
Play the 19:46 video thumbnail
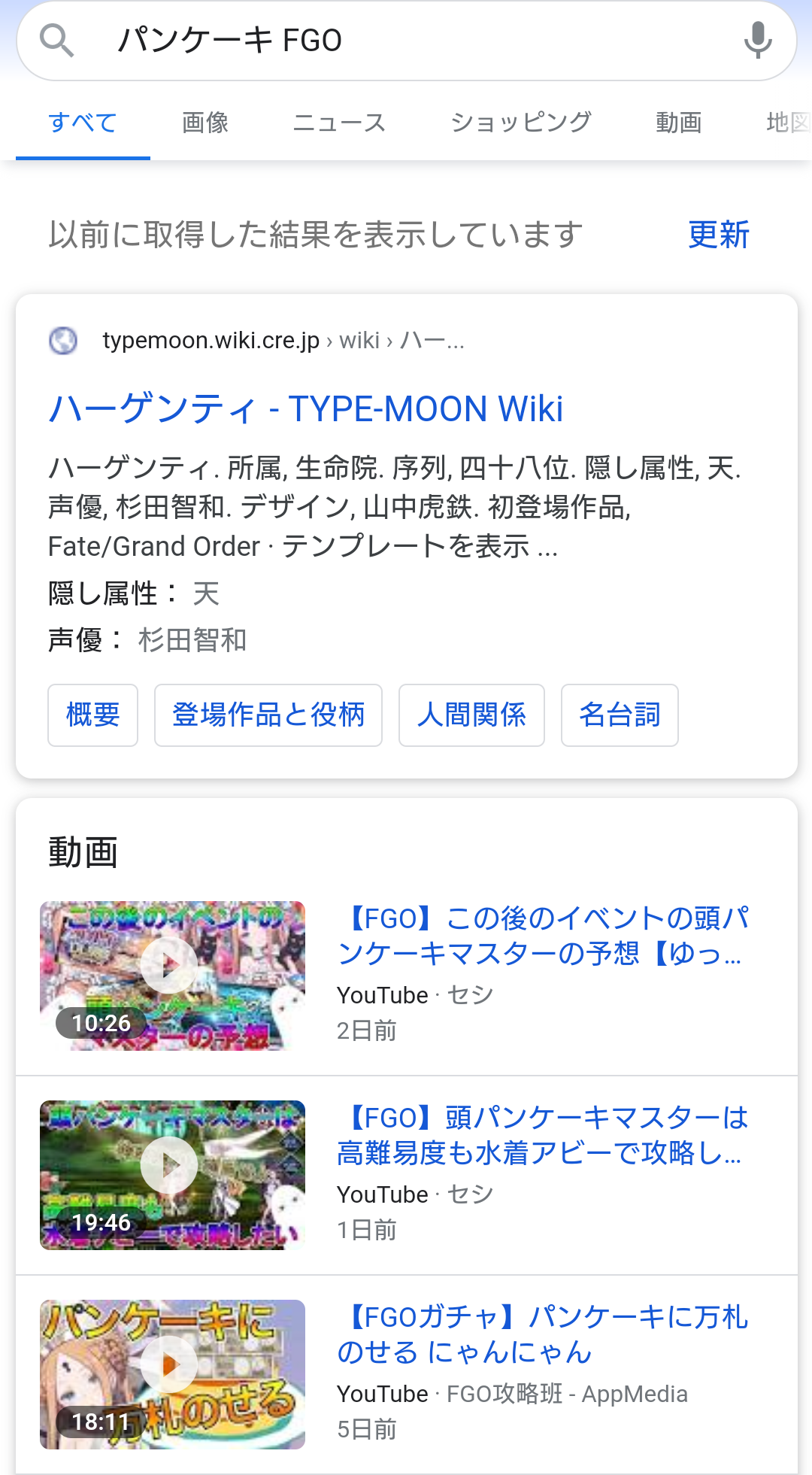[172, 1174]
